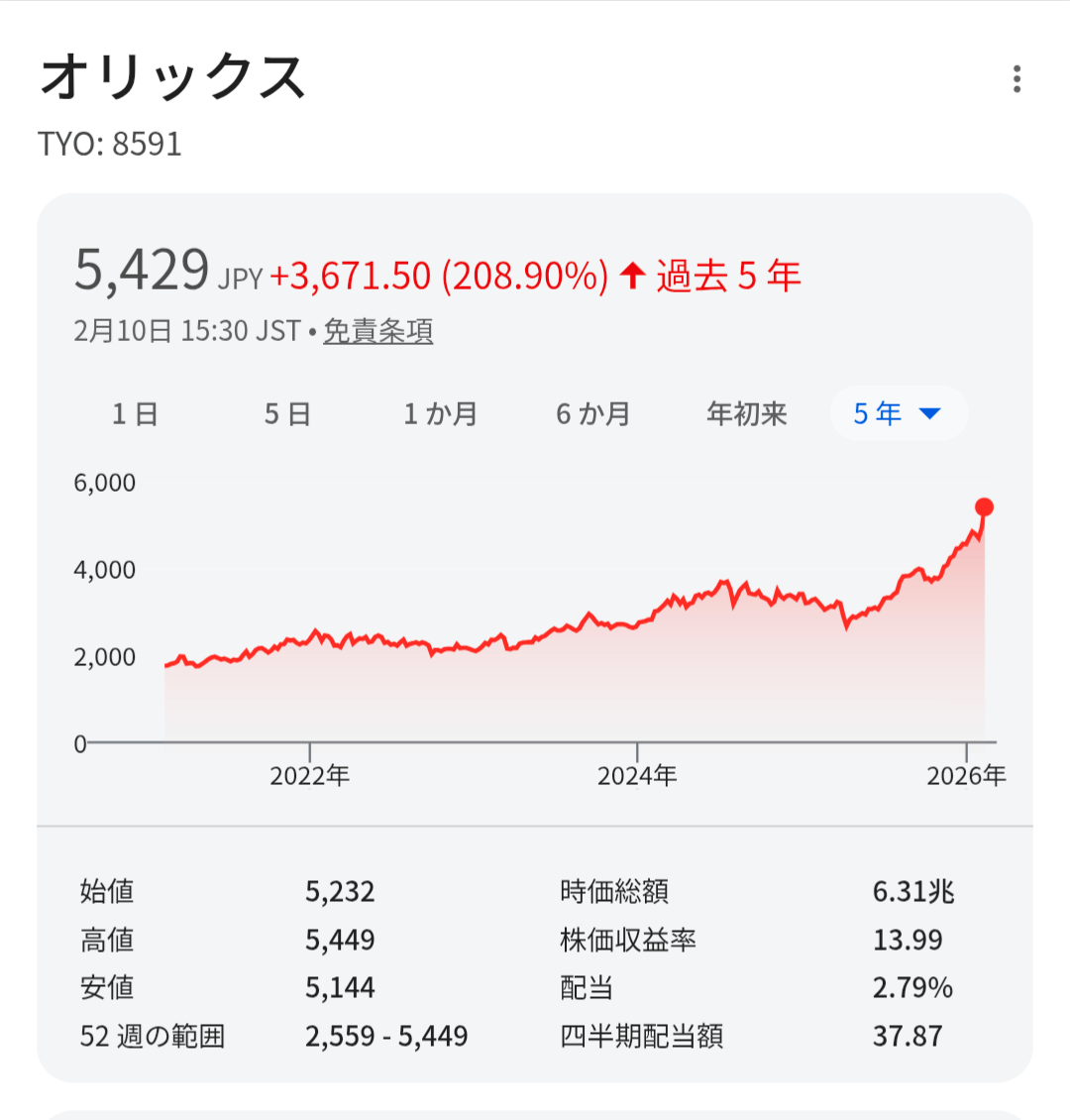Show the 1か月 chart

tap(440, 413)
